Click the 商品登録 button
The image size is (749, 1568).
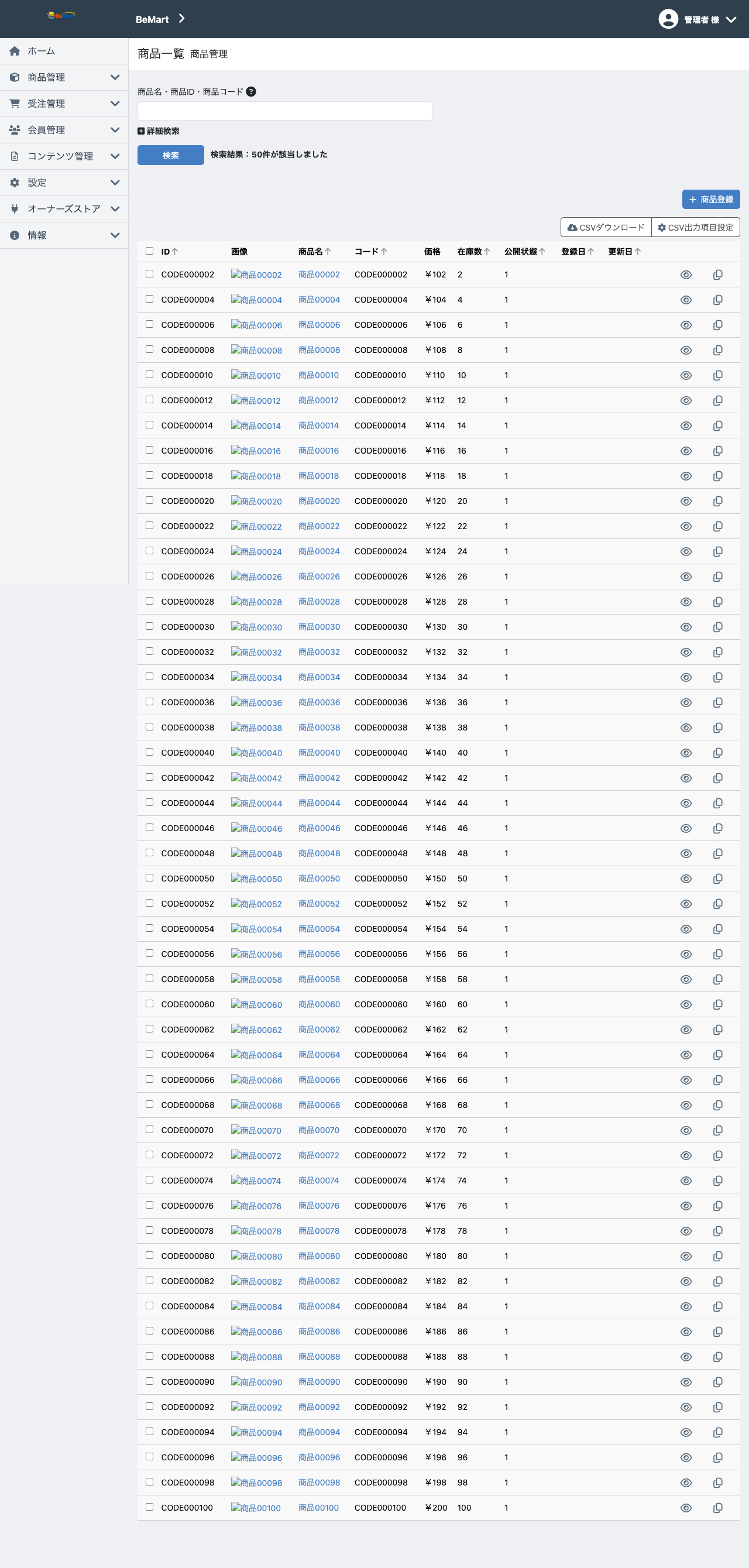710,200
